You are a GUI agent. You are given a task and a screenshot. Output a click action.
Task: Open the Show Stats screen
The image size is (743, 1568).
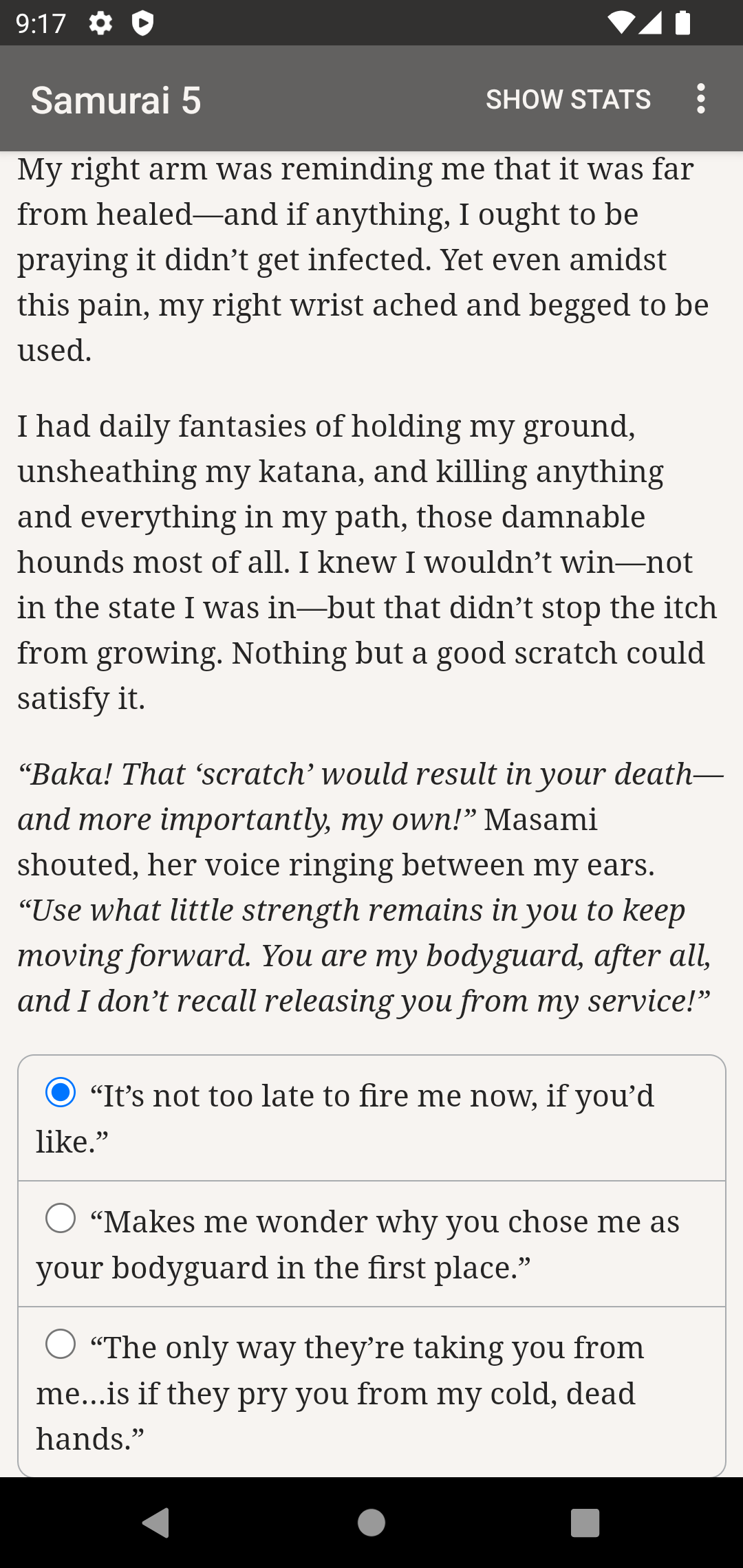[x=568, y=99]
